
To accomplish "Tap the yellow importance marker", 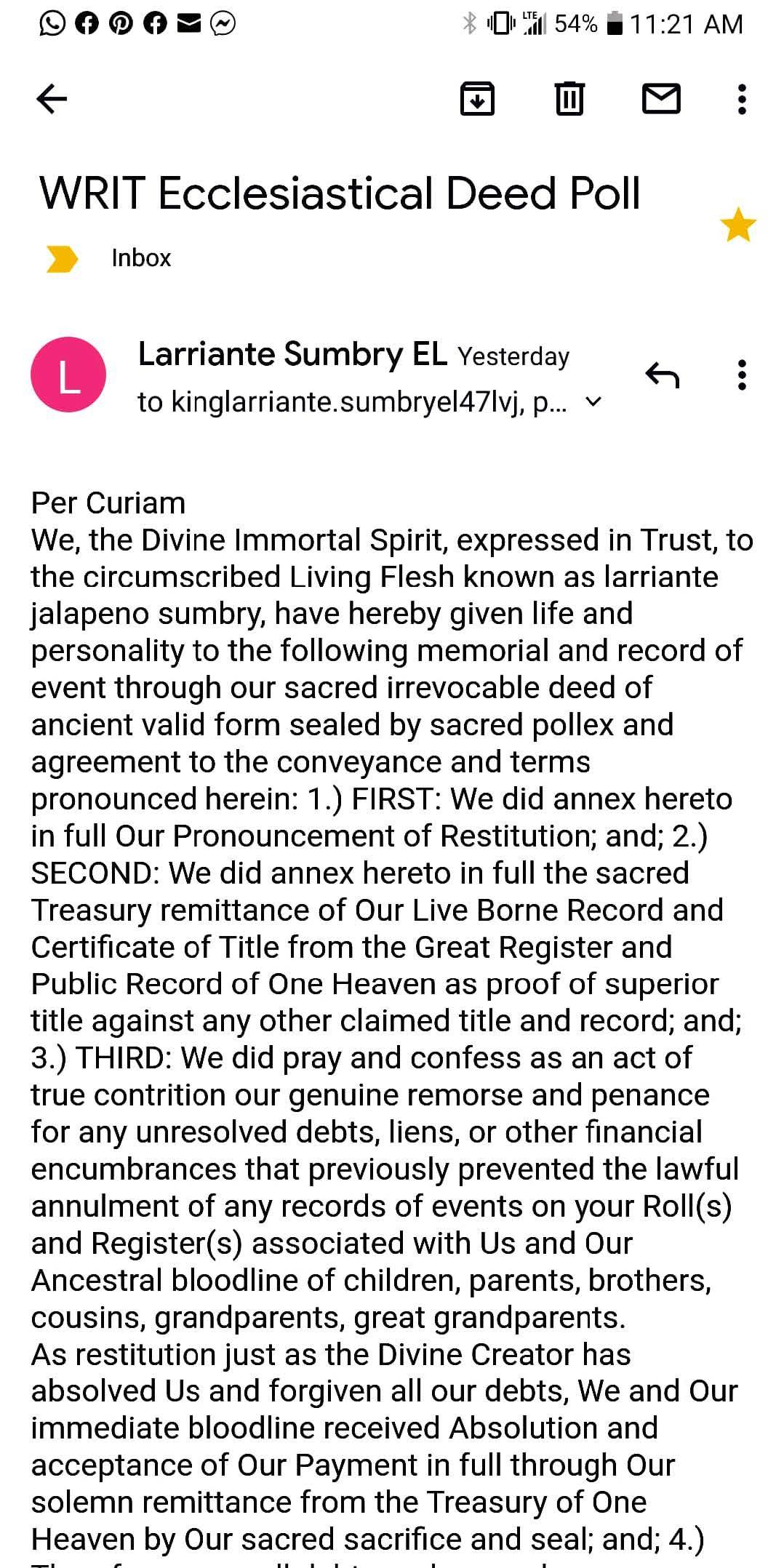I will click(62, 258).
